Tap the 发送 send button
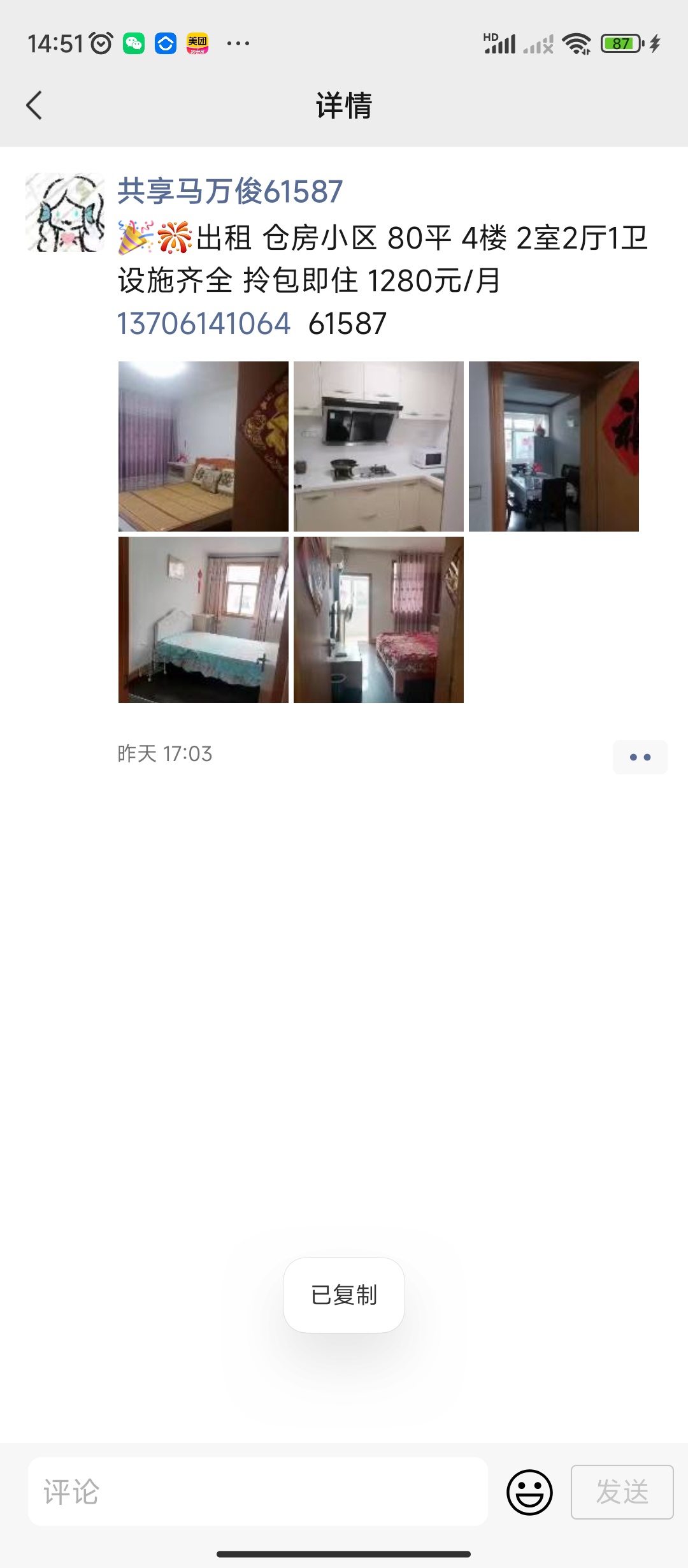The height and width of the screenshot is (1568, 688). click(622, 1492)
